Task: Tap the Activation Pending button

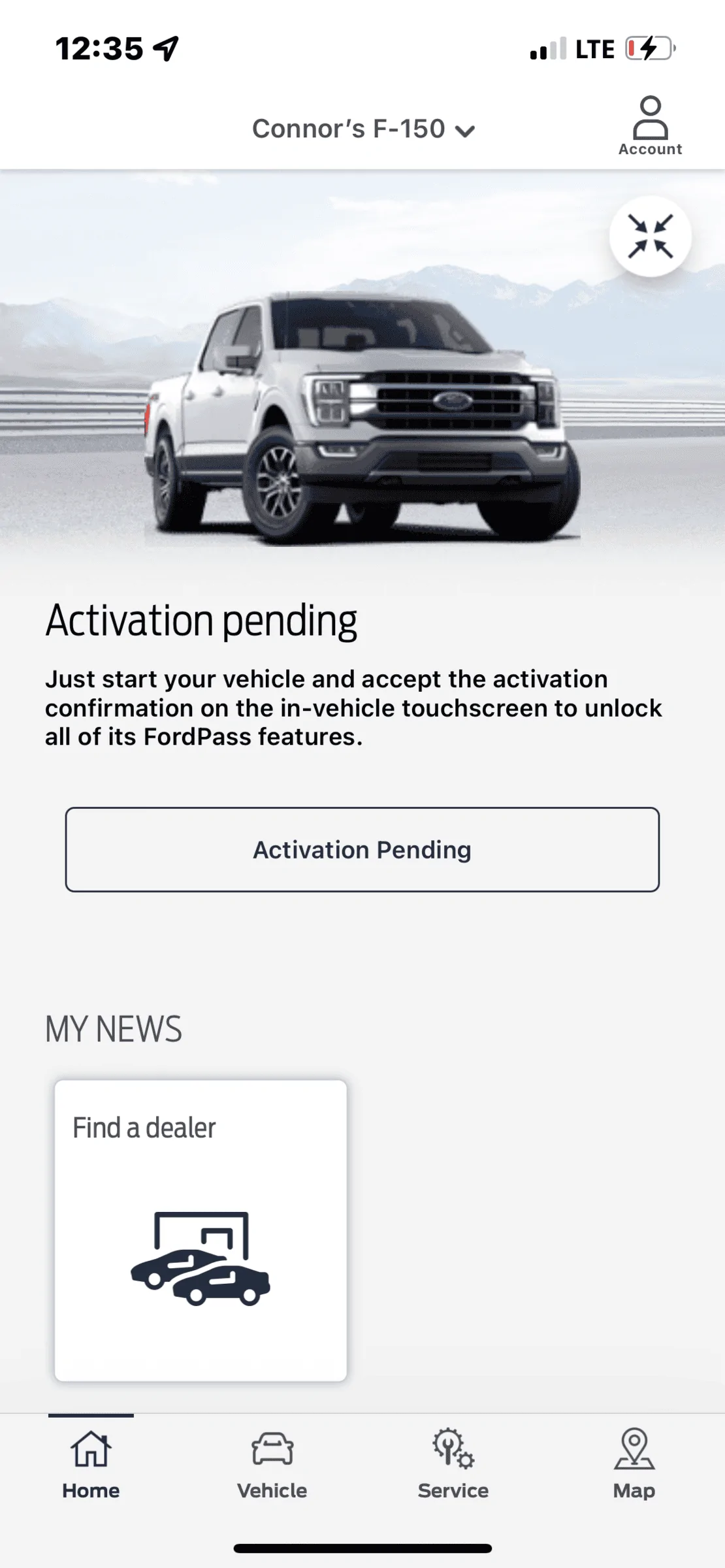Action: [362, 849]
